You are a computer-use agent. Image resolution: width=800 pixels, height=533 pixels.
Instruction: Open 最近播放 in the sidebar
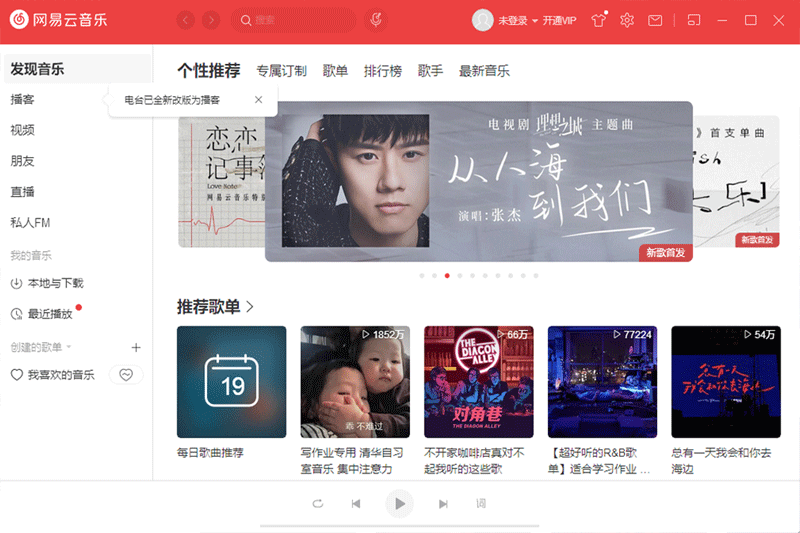pos(50,314)
